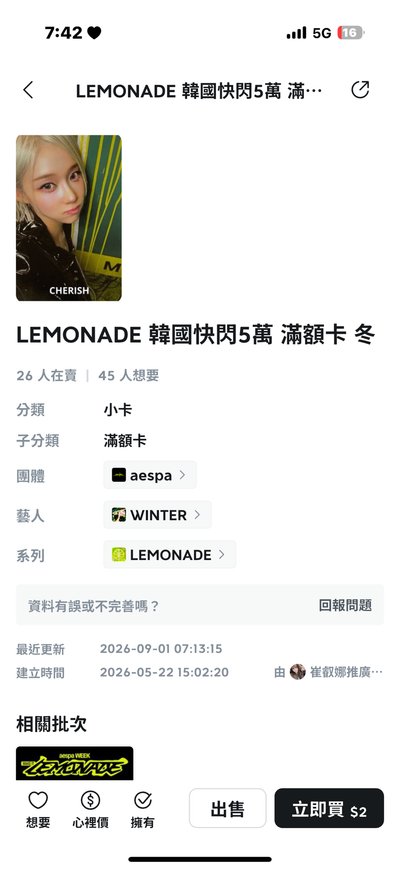Open the aespa WEEK LEMONADE batch
Viewport: 400px width, 870px height.
coord(74,763)
